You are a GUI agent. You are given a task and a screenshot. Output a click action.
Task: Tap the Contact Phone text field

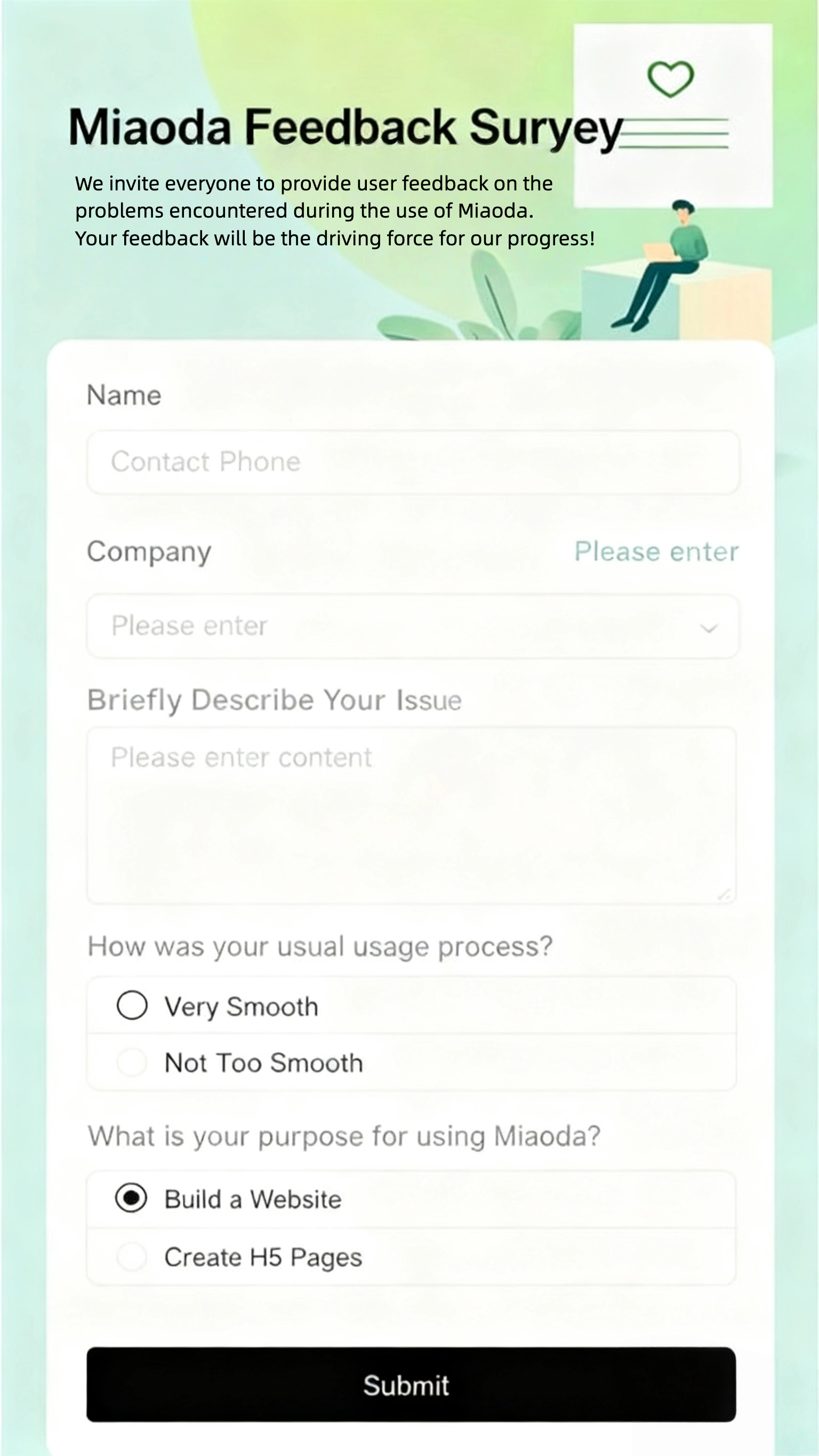pyautogui.click(x=413, y=462)
